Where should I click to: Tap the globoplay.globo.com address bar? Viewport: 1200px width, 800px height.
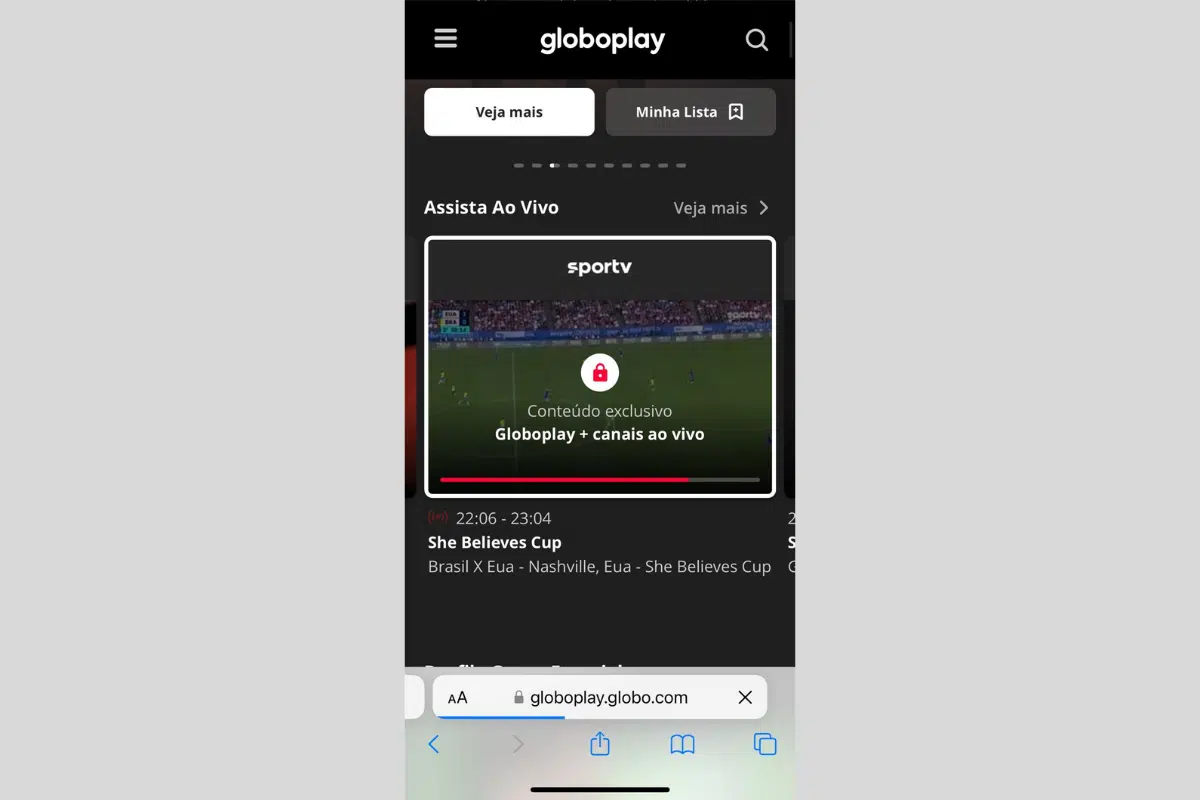pyautogui.click(x=608, y=698)
